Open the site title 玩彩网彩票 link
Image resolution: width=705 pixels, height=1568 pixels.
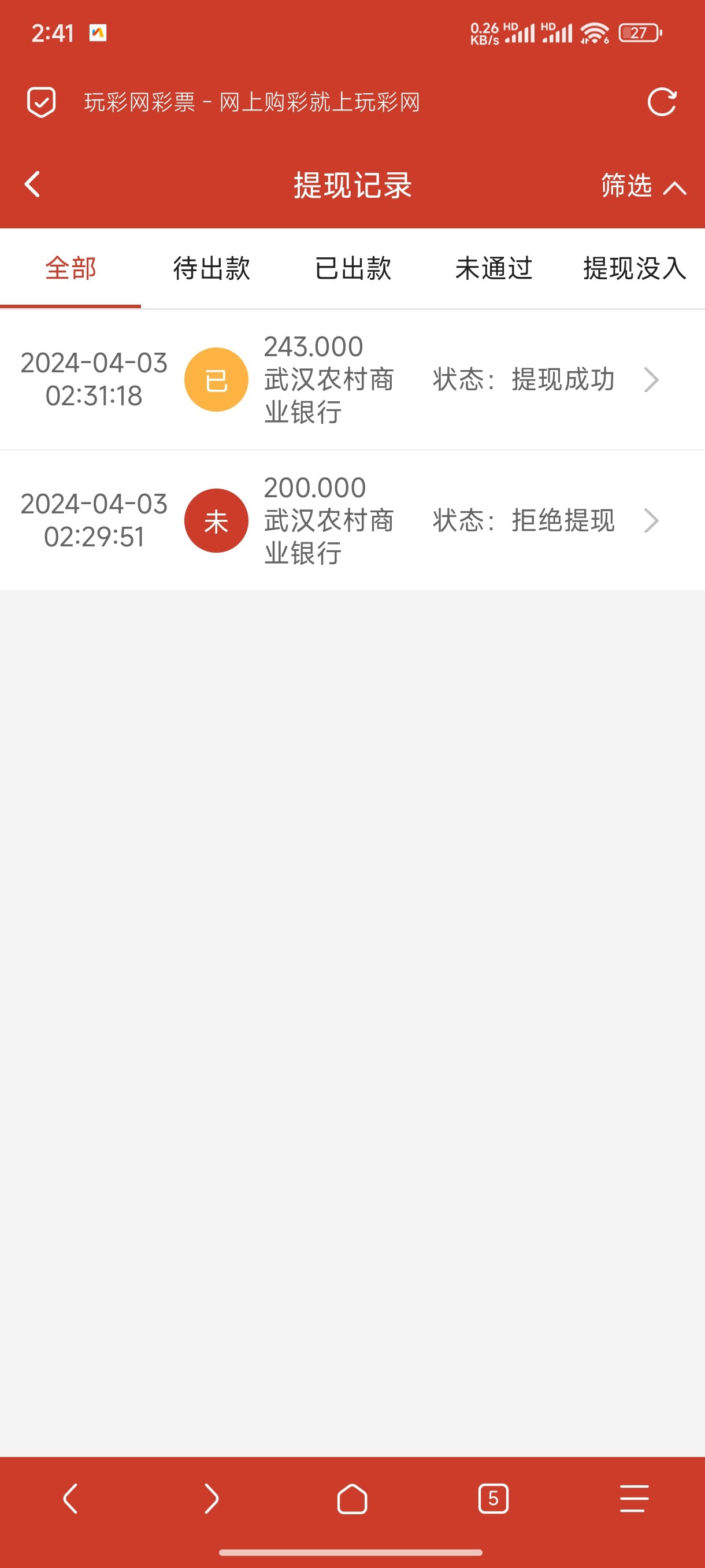(252, 102)
